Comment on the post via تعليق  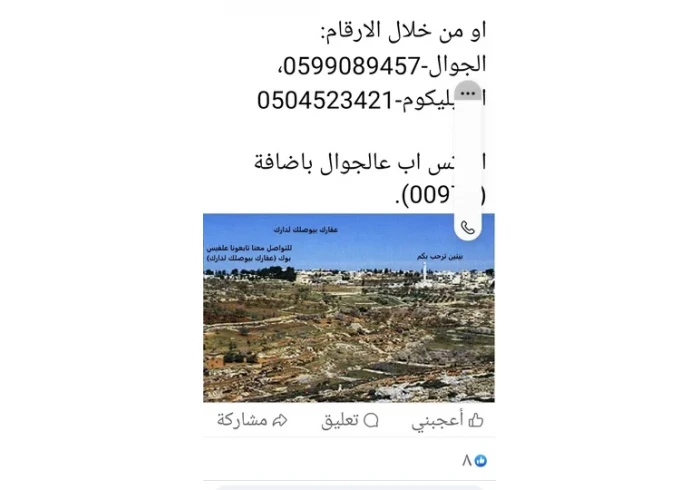(349, 421)
